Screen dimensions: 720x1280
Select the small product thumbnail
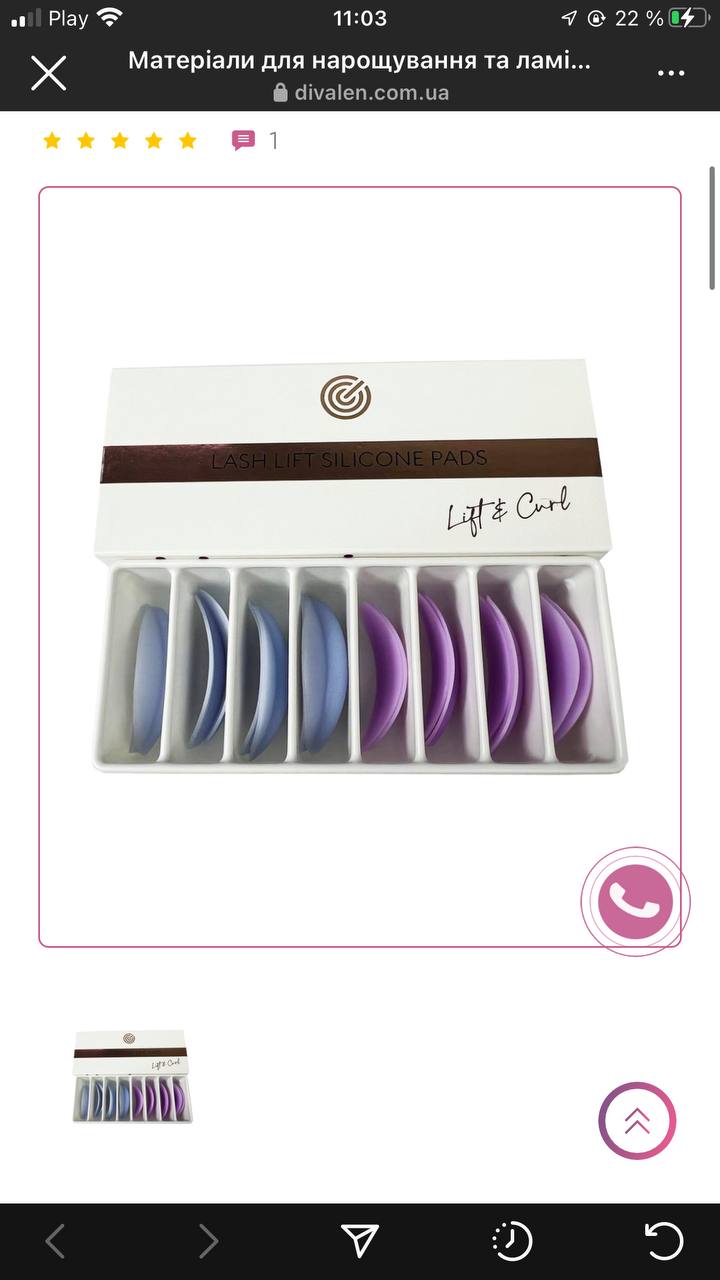coord(132,1076)
